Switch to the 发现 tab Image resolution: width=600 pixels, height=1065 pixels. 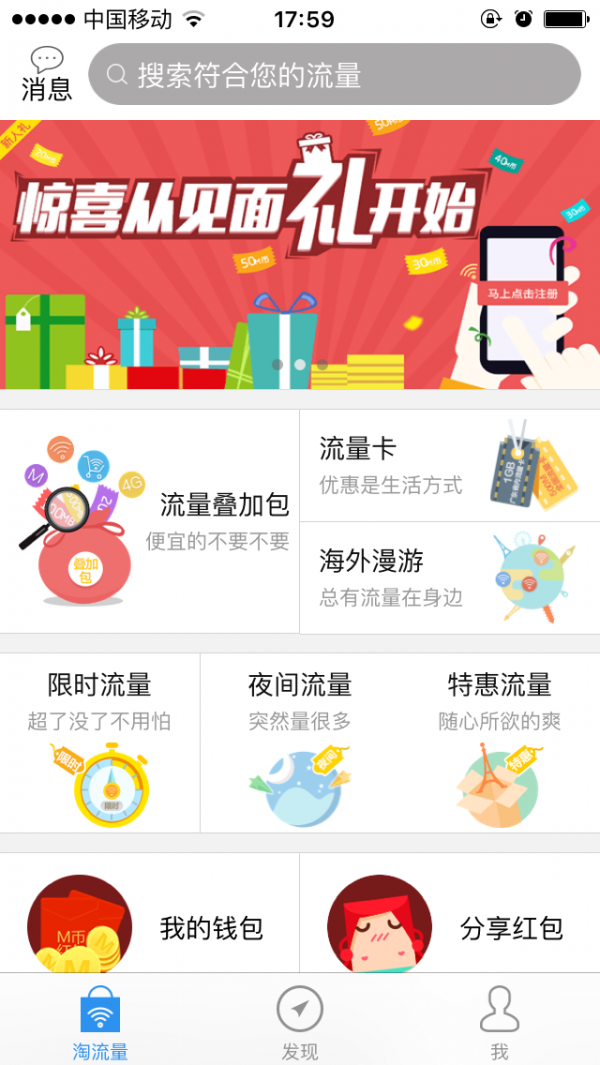pos(300,1022)
